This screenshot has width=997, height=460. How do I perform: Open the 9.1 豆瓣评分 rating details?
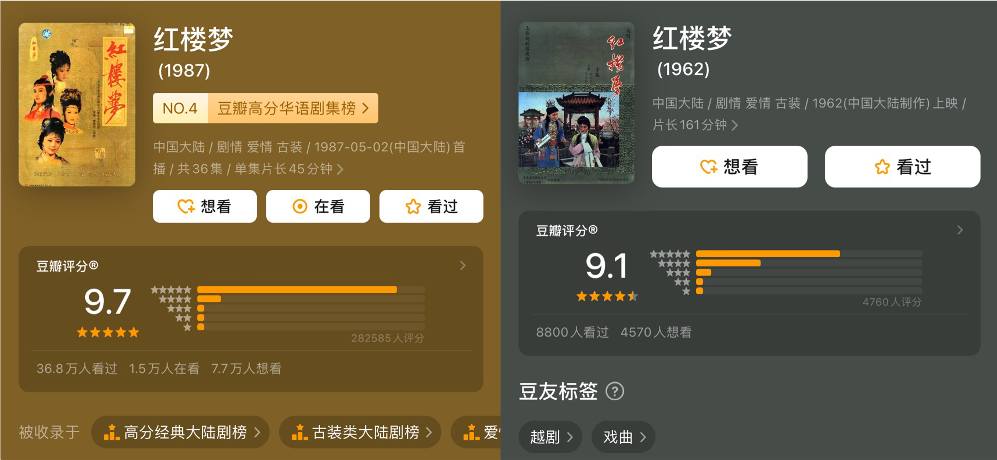960,230
